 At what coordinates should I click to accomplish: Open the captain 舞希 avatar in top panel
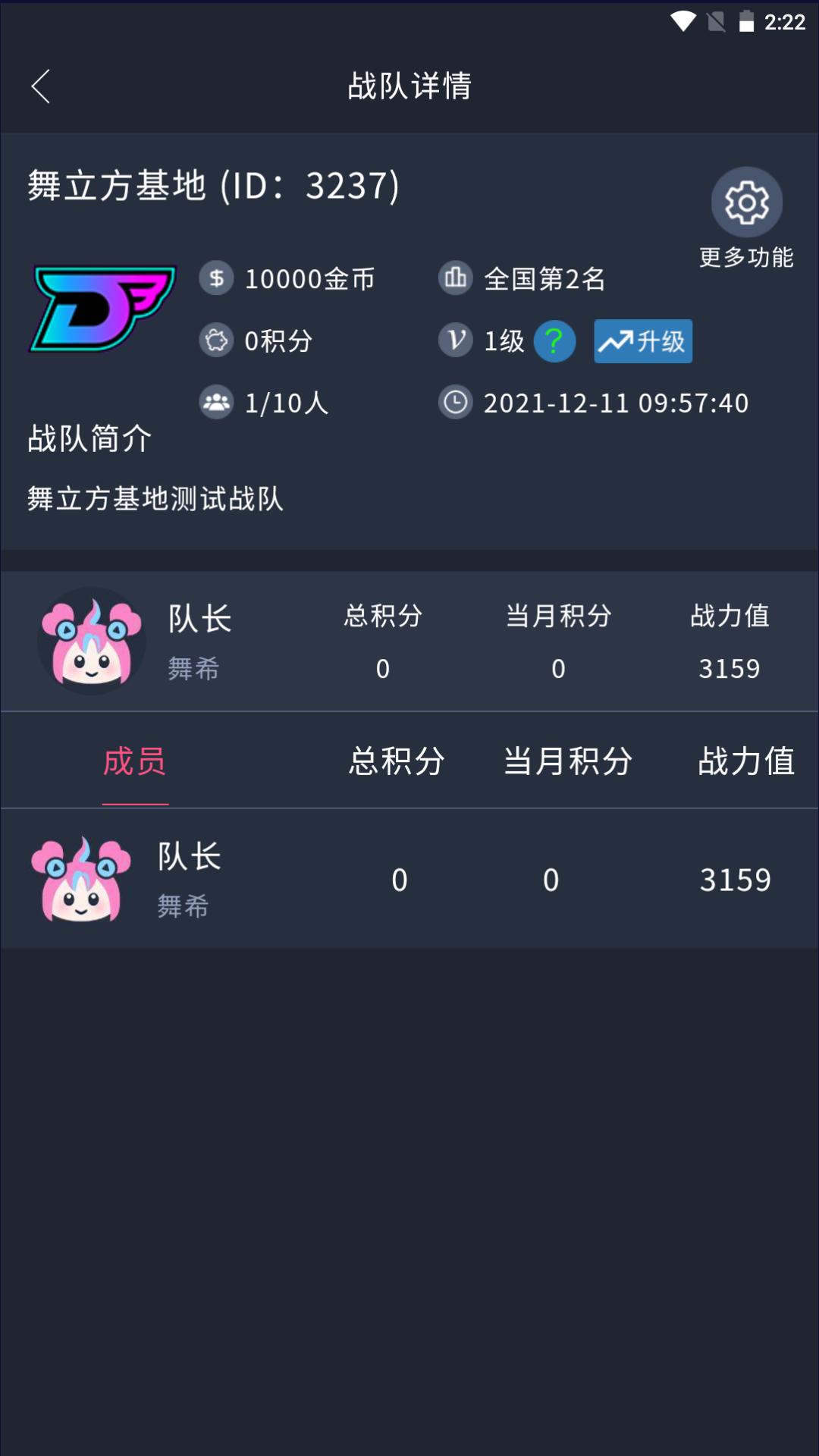[91, 641]
